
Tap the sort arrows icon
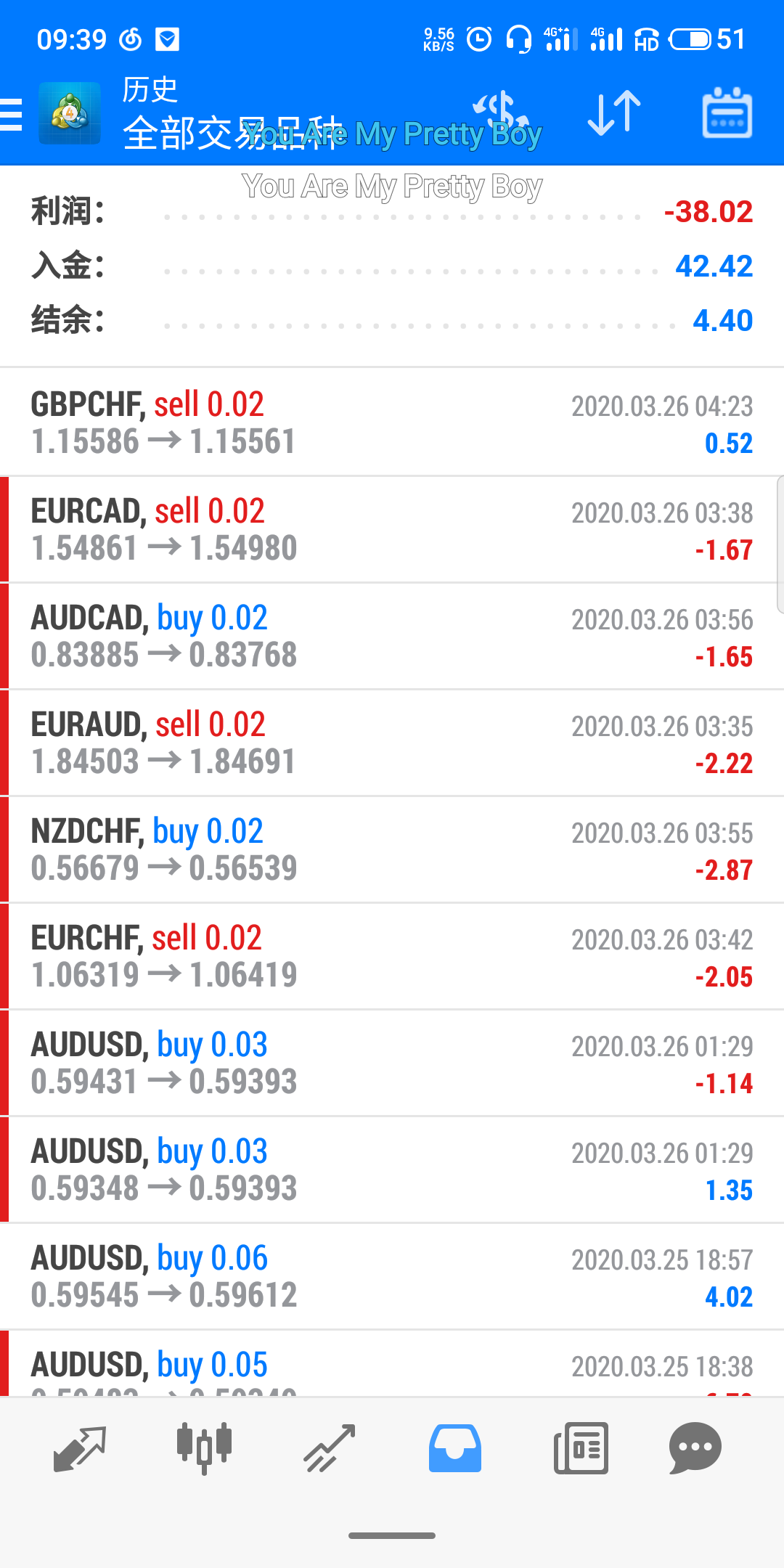[x=614, y=114]
